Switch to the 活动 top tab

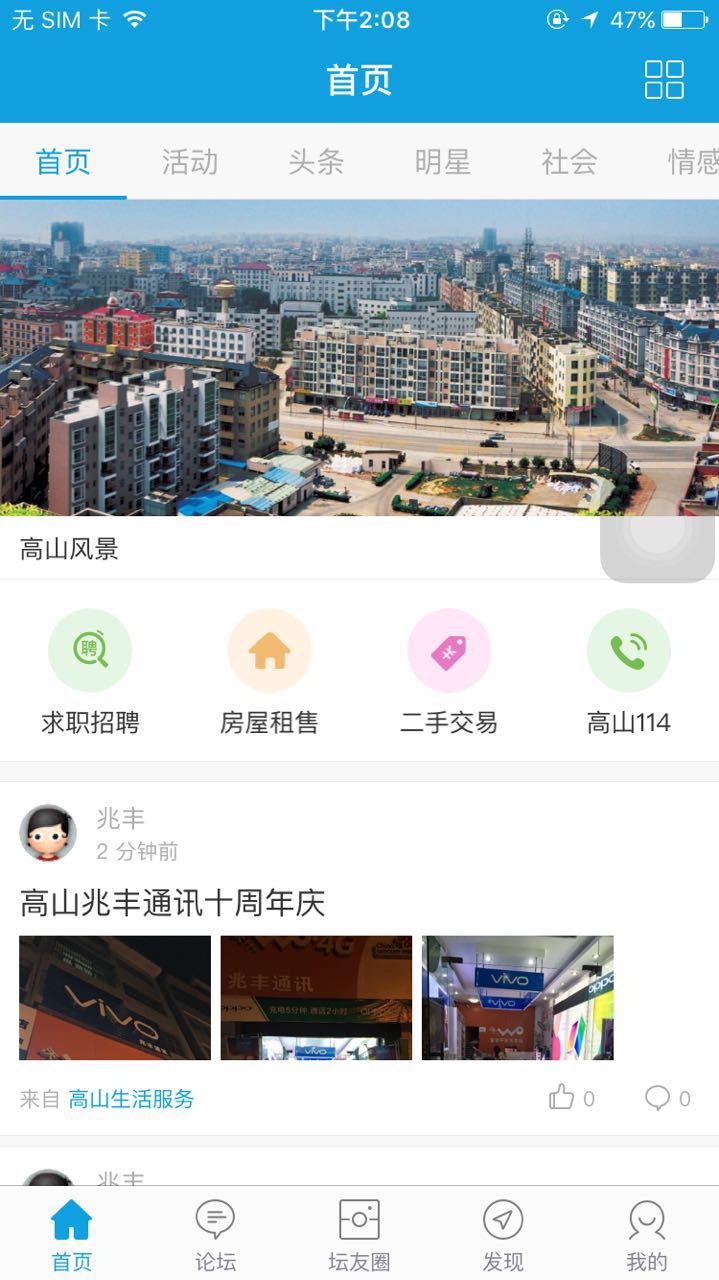click(x=190, y=162)
